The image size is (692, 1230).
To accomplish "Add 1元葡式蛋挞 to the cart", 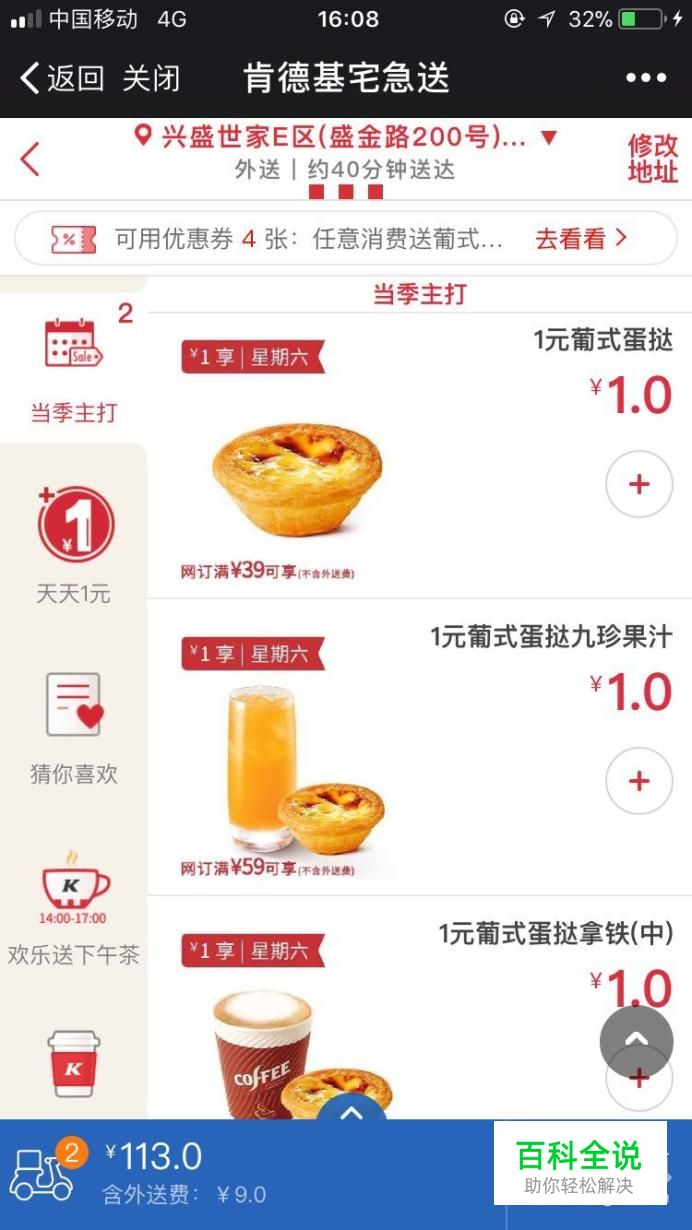I will tap(639, 484).
